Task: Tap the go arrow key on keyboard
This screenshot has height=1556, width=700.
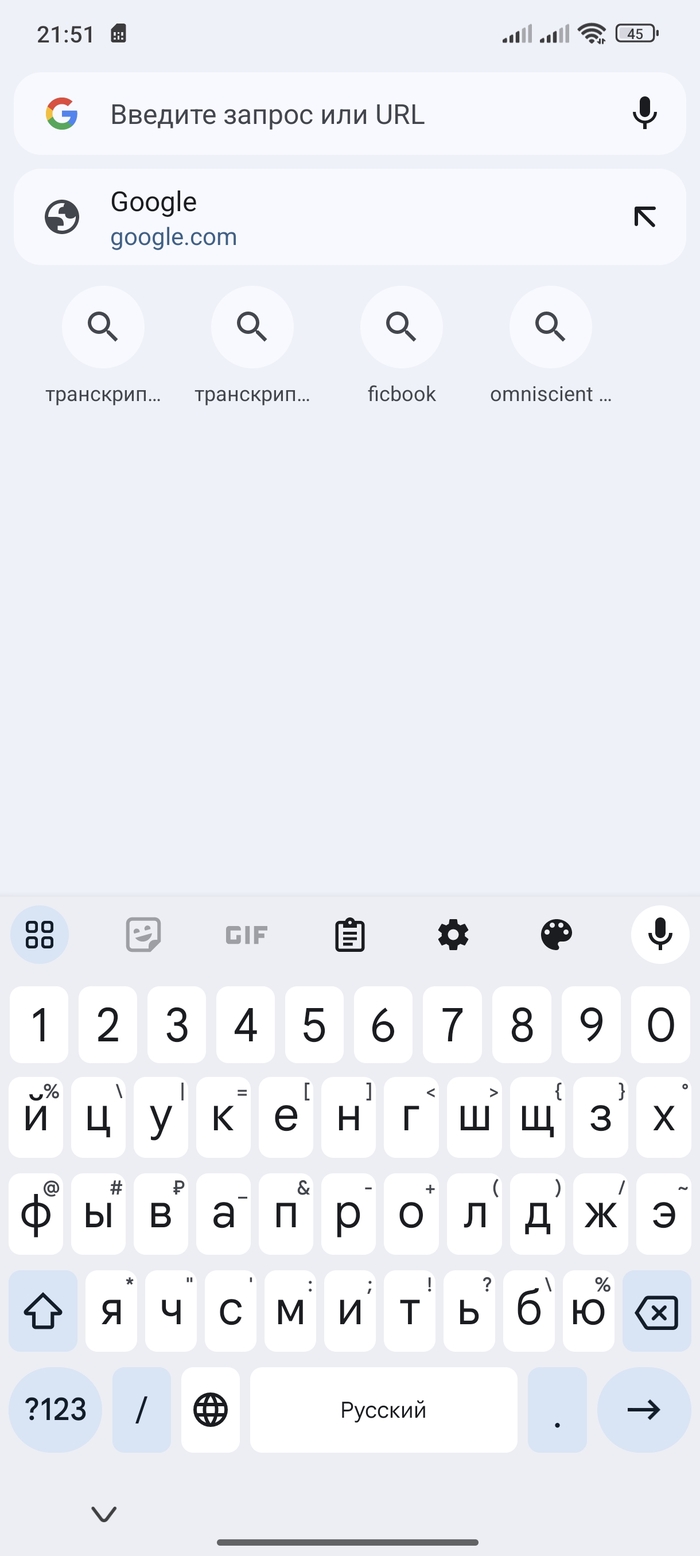Action: 643,1410
